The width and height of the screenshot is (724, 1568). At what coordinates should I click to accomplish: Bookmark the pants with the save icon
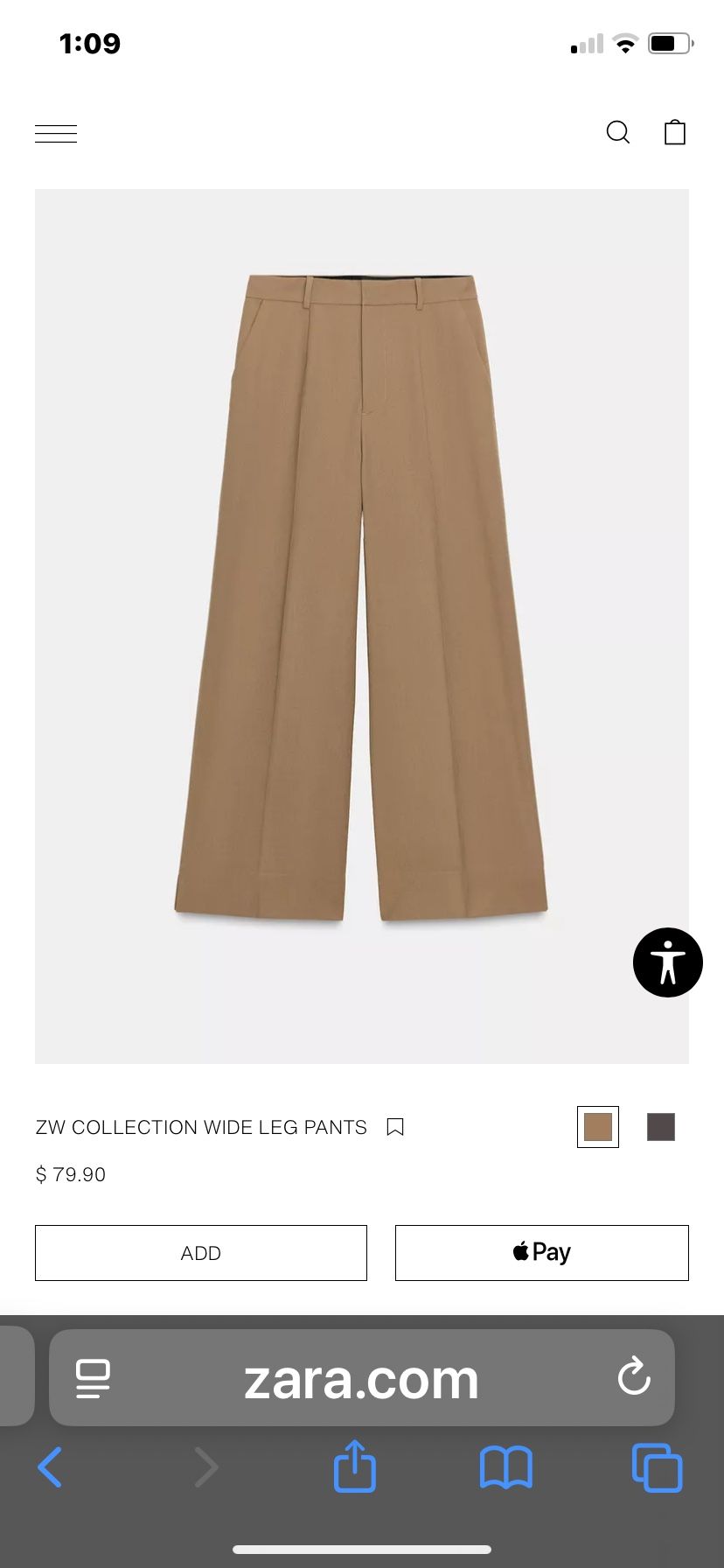(395, 1127)
